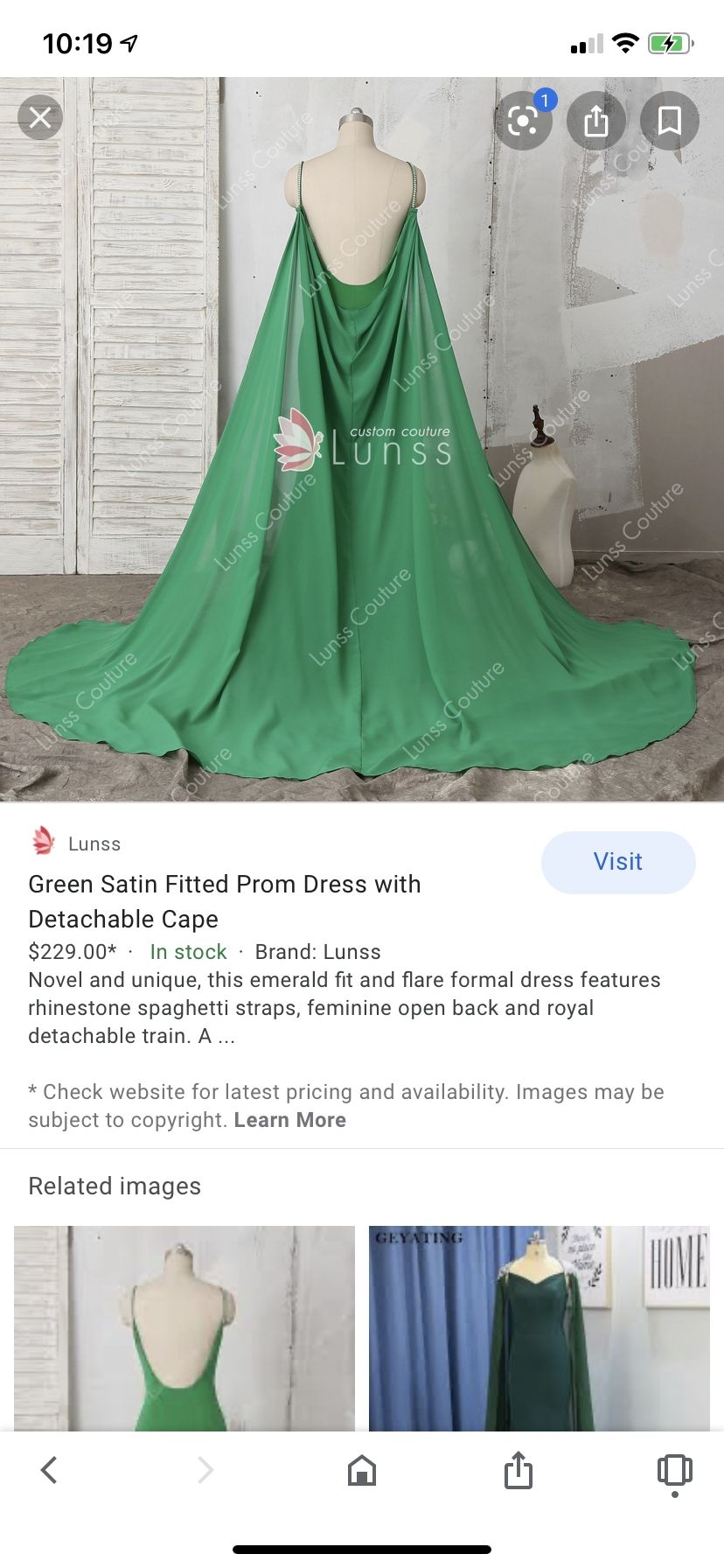Close the image viewer
724x1568 pixels.
[x=40, y=117]
